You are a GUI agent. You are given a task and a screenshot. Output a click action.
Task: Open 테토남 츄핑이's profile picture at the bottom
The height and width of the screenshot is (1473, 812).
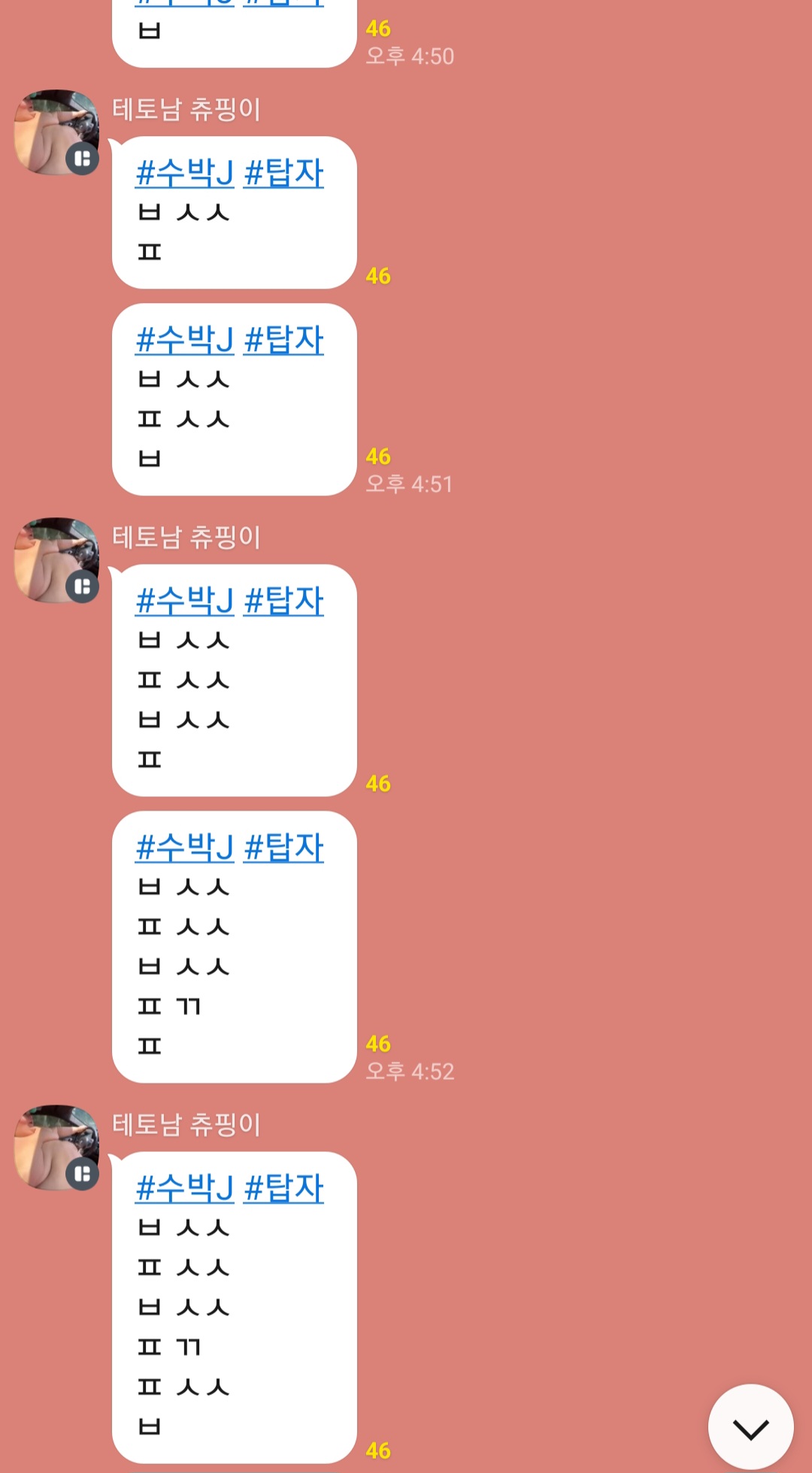(56, 1147)
